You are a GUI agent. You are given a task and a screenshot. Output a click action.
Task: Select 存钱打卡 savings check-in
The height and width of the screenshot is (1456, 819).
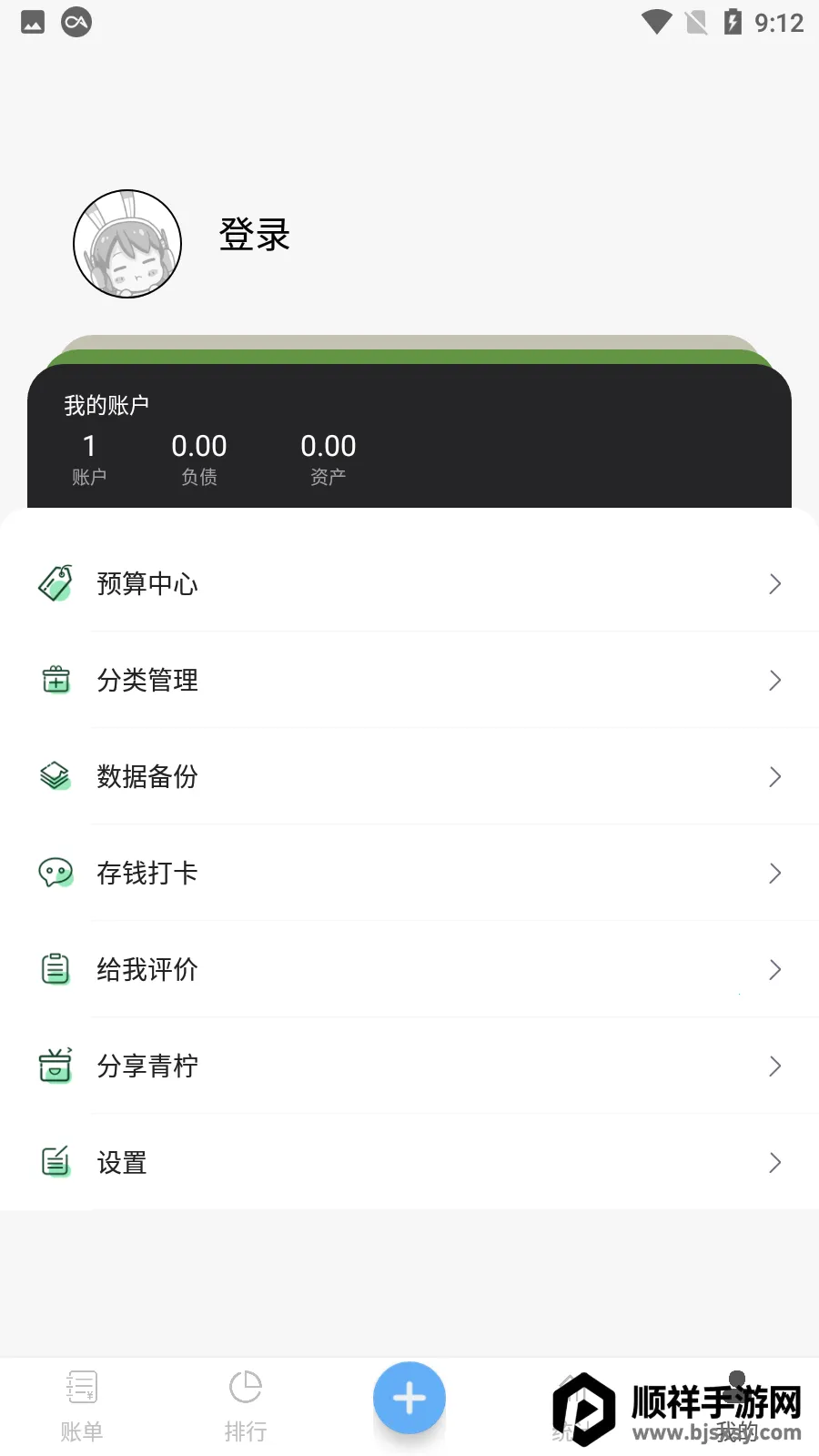409,874
